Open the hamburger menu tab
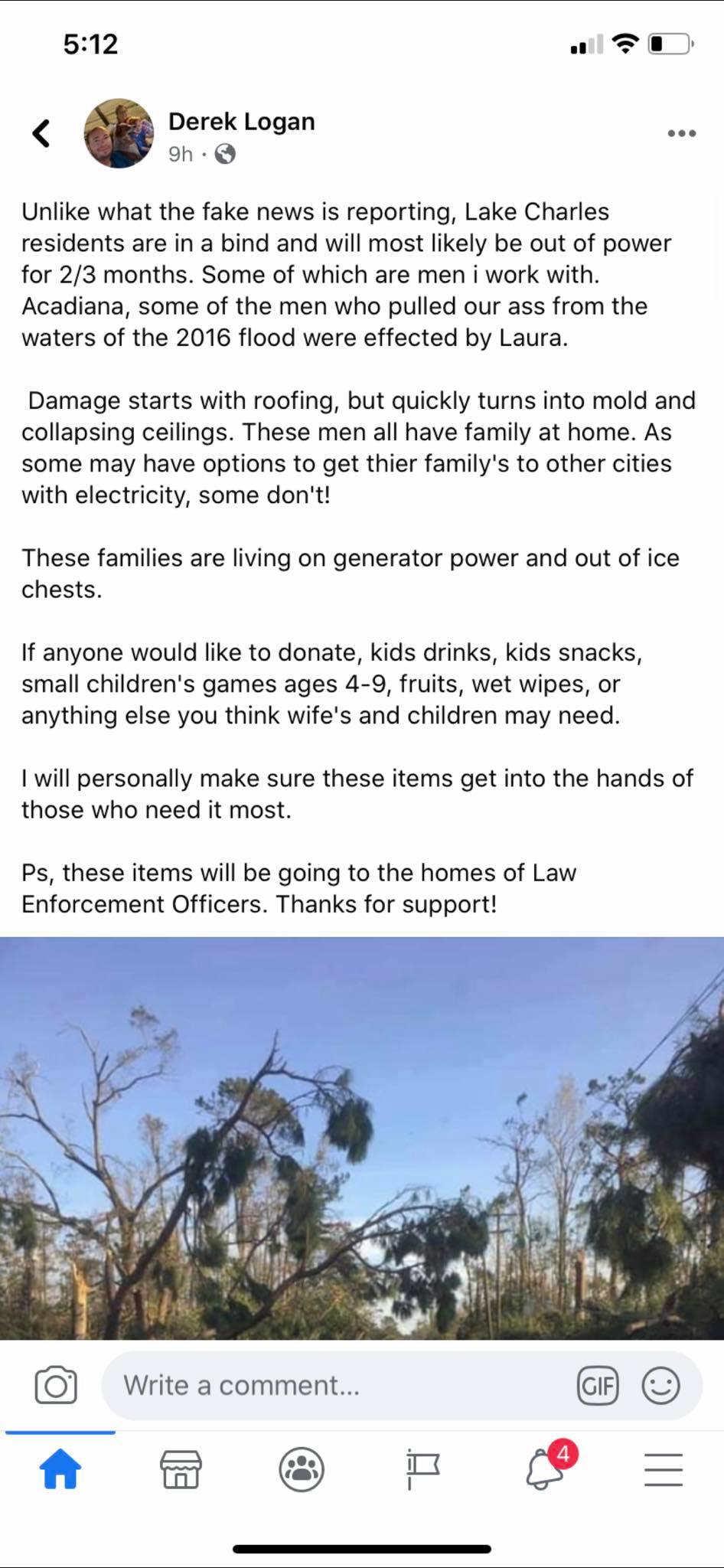The height and width of the screenshot is (1568, 724). [663, 1469]
